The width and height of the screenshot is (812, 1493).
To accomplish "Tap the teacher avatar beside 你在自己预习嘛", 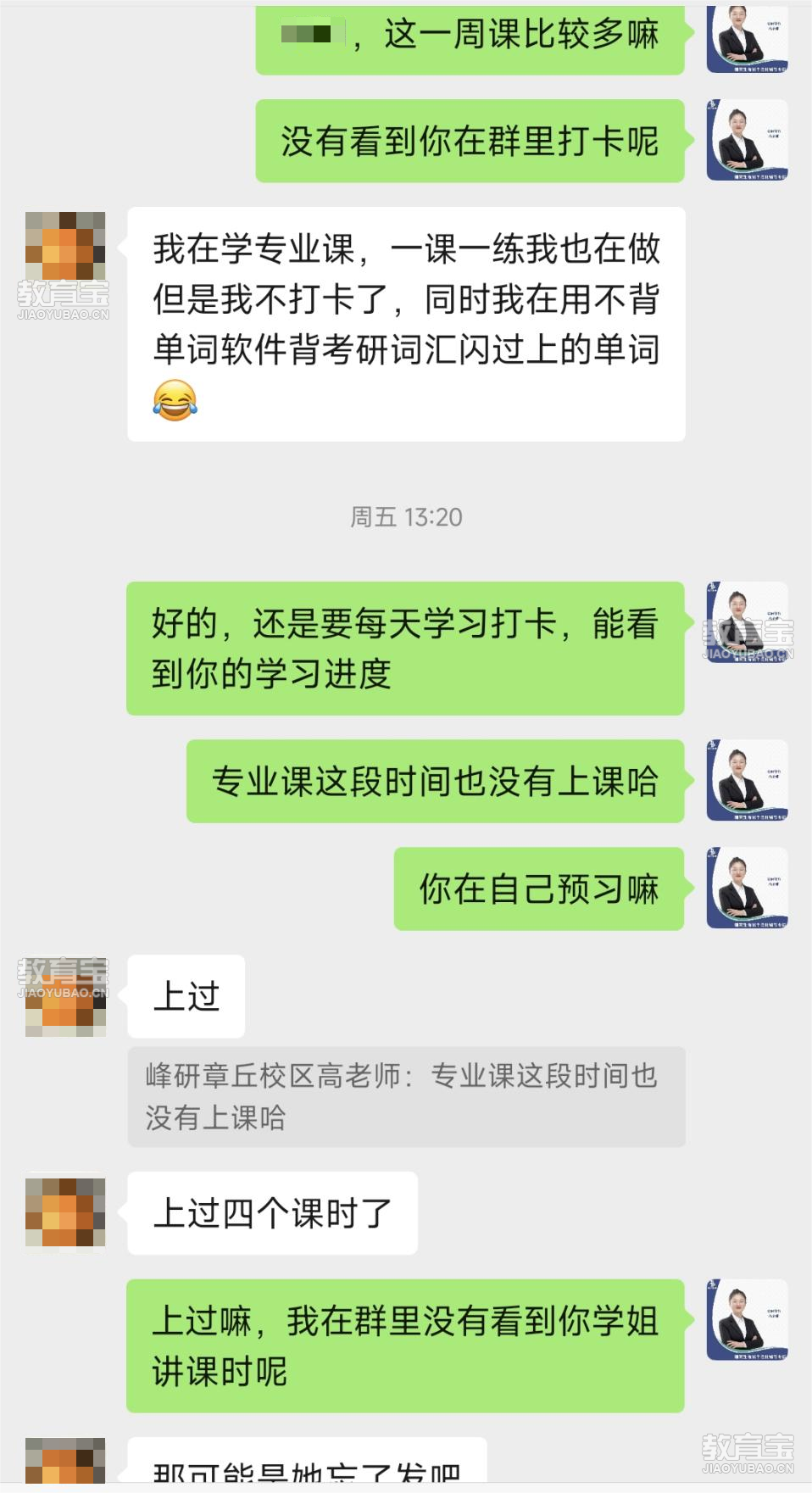I will 747,888.
